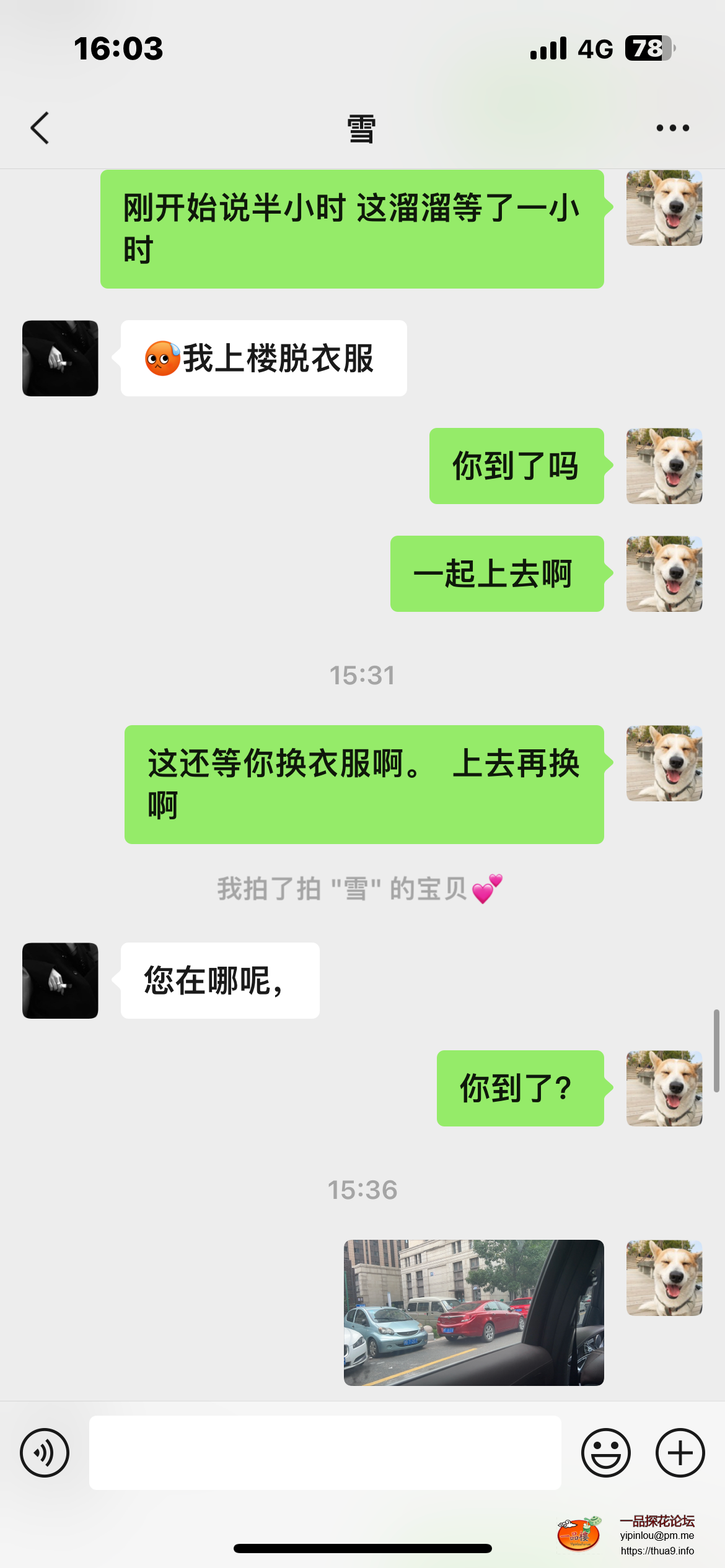Open my profile from avatar beside 你到了吗

[664, 466]
